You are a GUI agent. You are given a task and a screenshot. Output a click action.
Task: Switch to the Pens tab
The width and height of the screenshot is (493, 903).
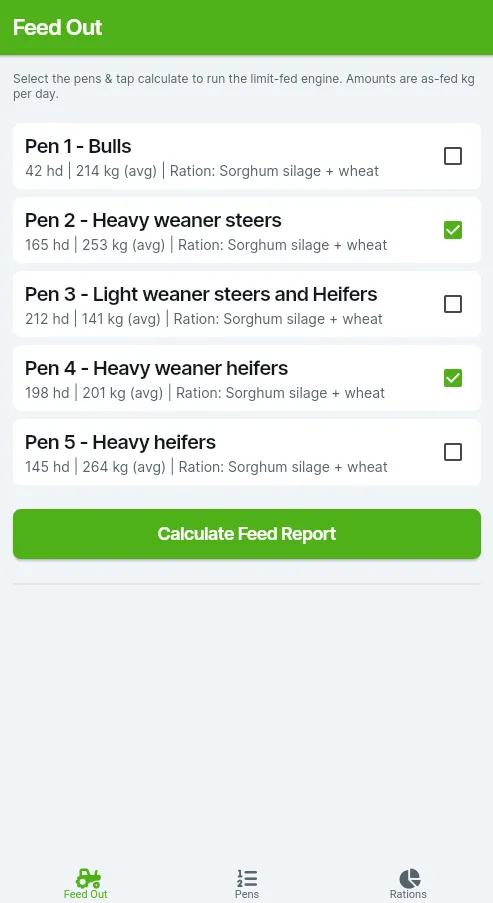246,884
